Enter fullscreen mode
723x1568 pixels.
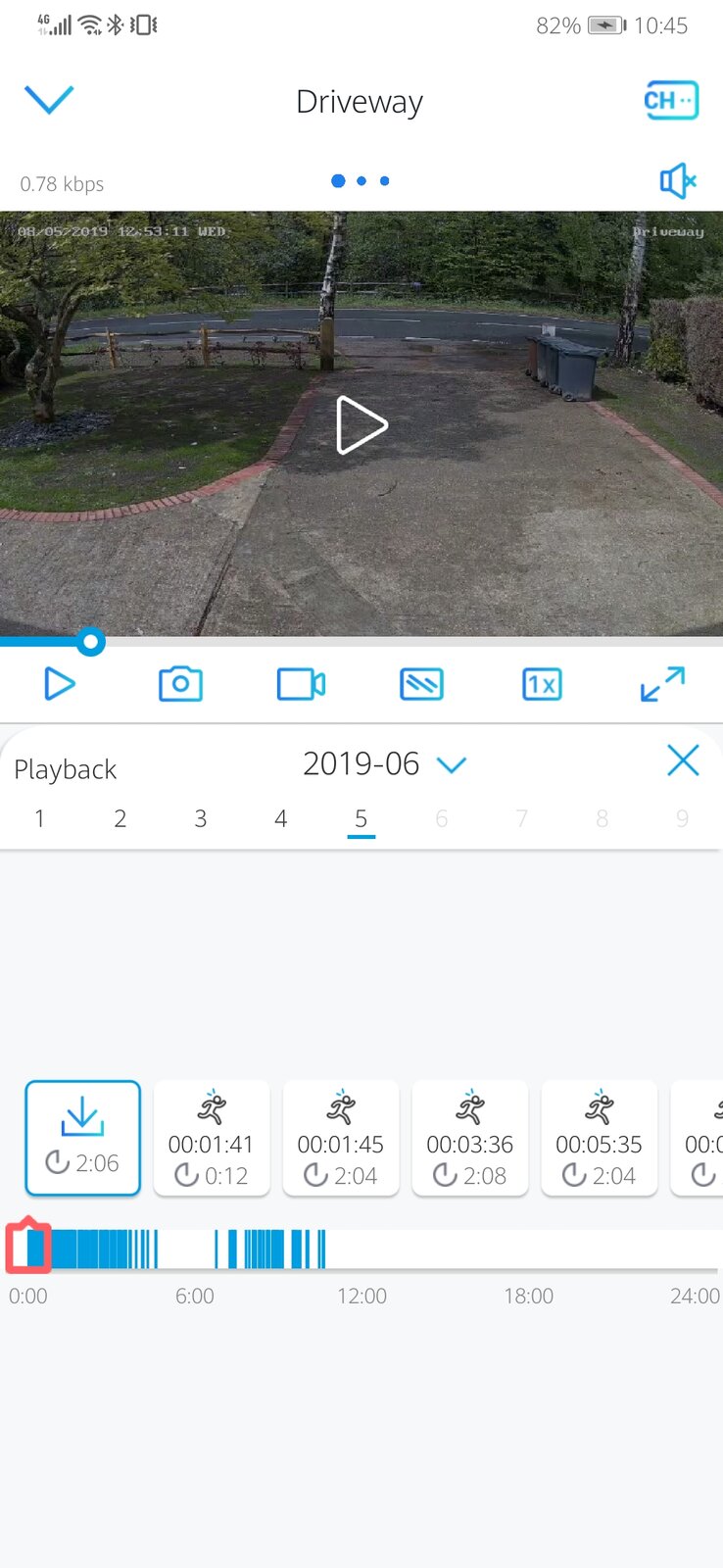pos(662,683)
